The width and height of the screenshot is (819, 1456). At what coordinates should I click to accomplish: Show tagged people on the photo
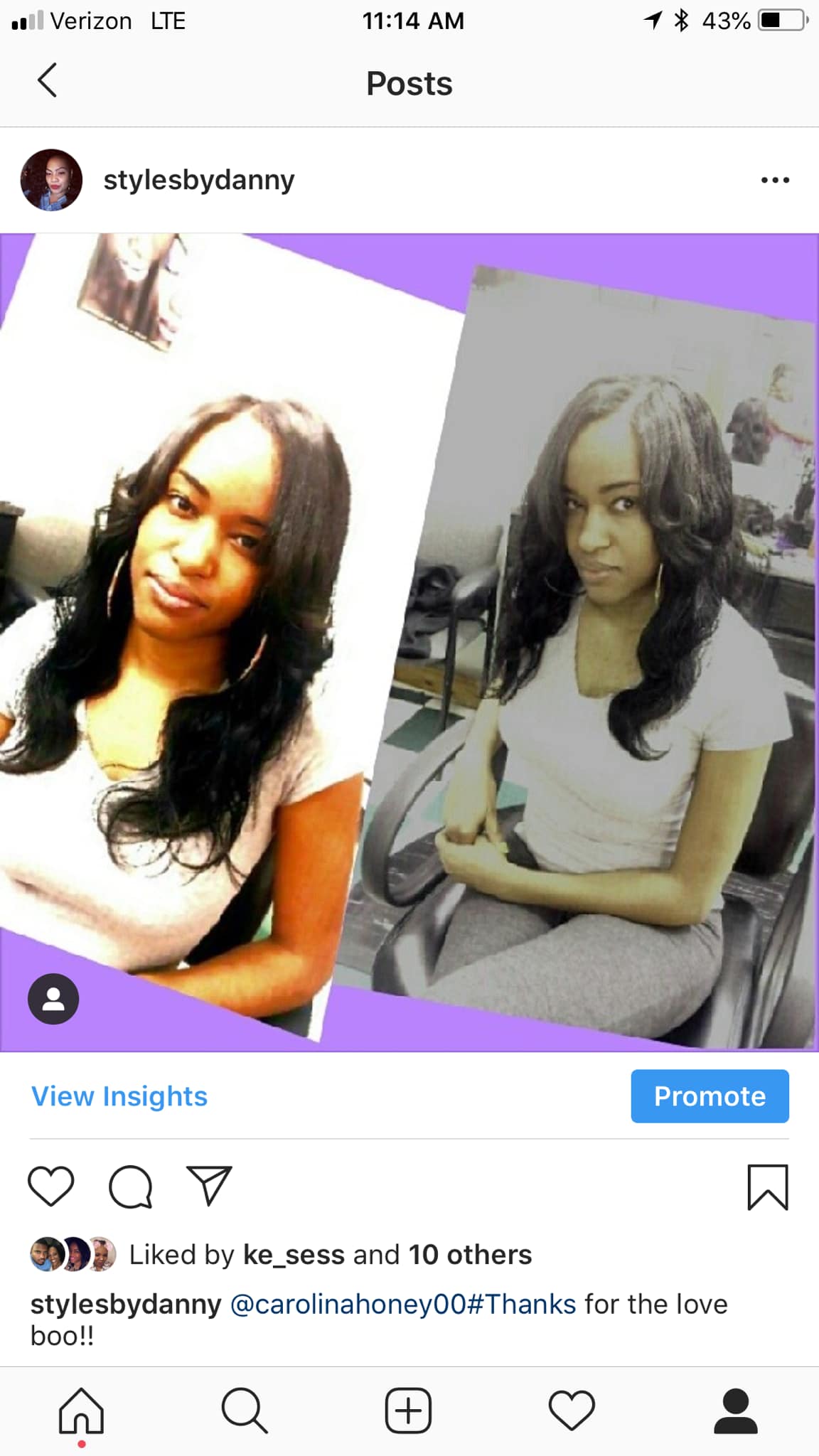point(53,998)
